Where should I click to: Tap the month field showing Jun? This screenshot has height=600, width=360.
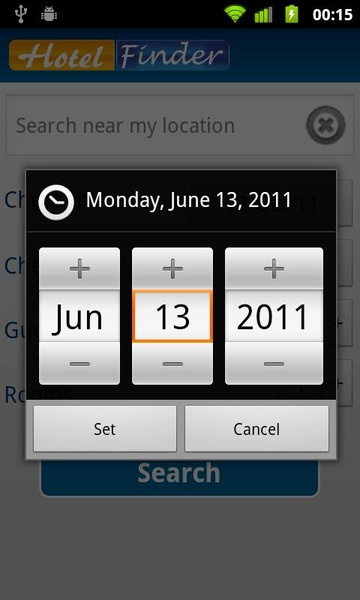pos(80,316)
